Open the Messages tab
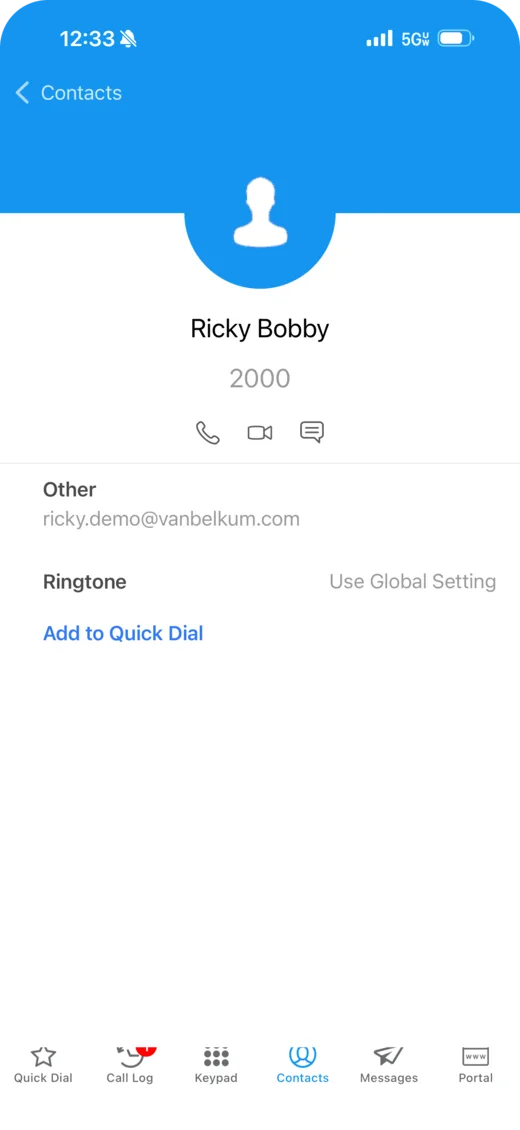This screenshot has width=520, height=1130. [x=389, y=1066]
